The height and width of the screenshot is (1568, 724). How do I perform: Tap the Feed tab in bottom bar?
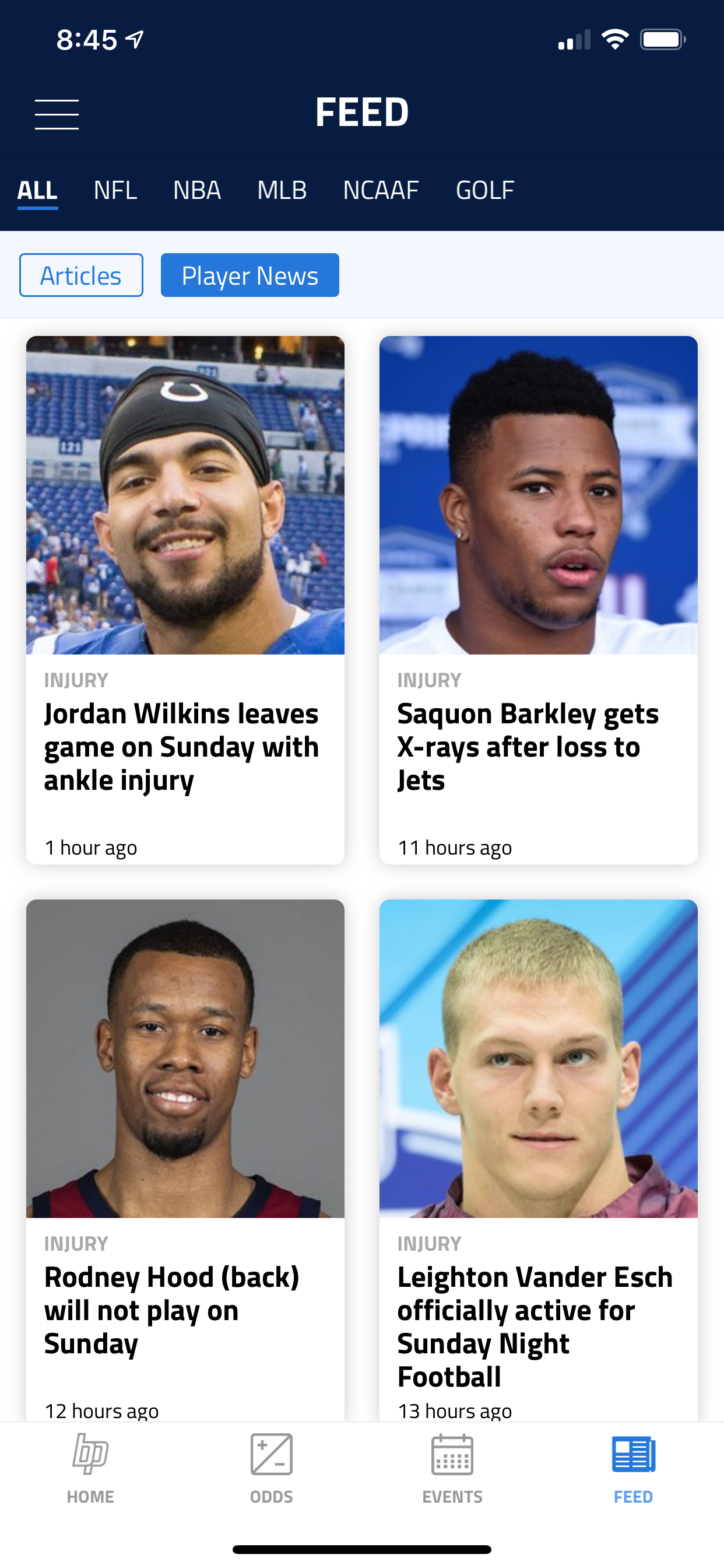click(x=632, y=1468)
